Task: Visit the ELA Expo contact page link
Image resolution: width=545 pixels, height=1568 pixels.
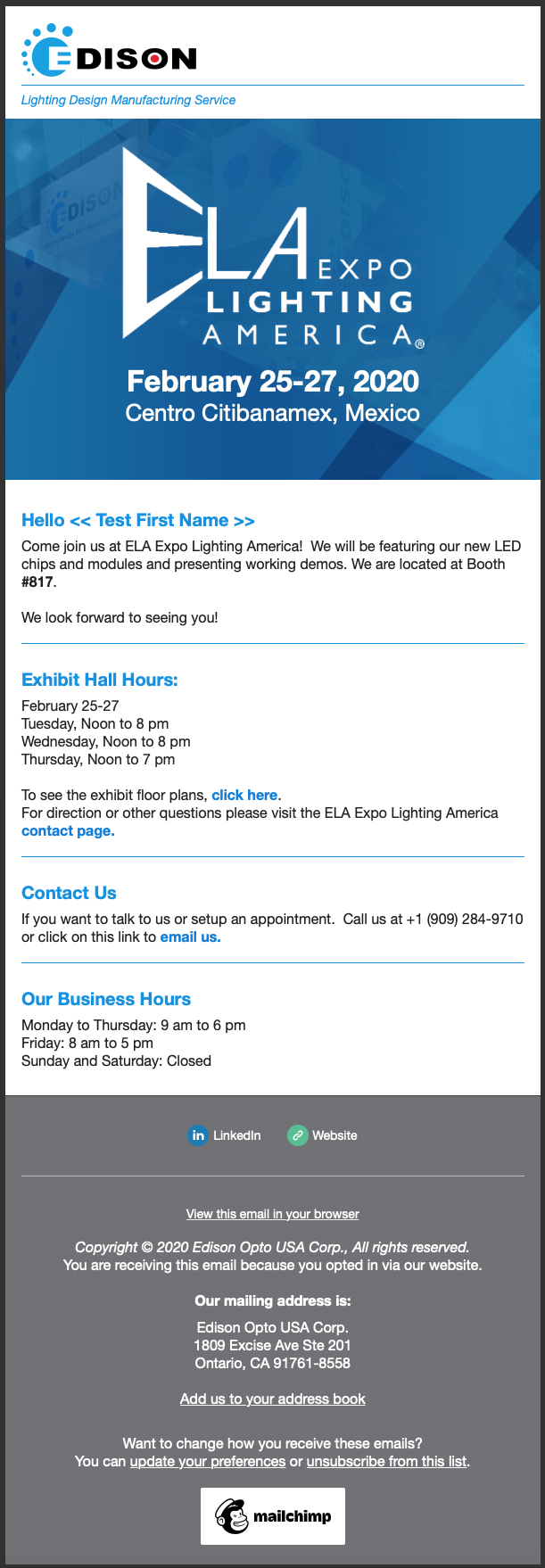Action: click(x=68, y=830)
